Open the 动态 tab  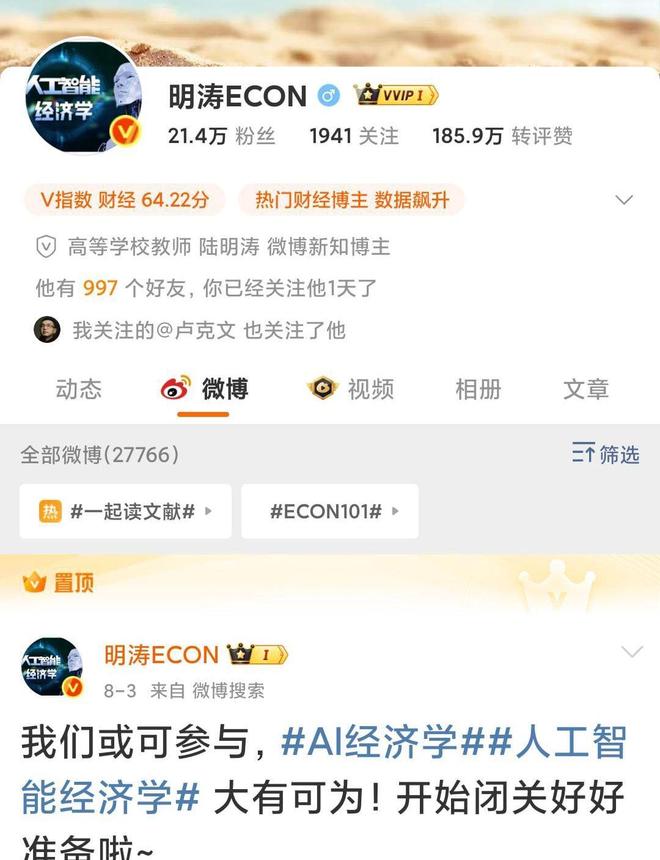(x=78, y=389)
